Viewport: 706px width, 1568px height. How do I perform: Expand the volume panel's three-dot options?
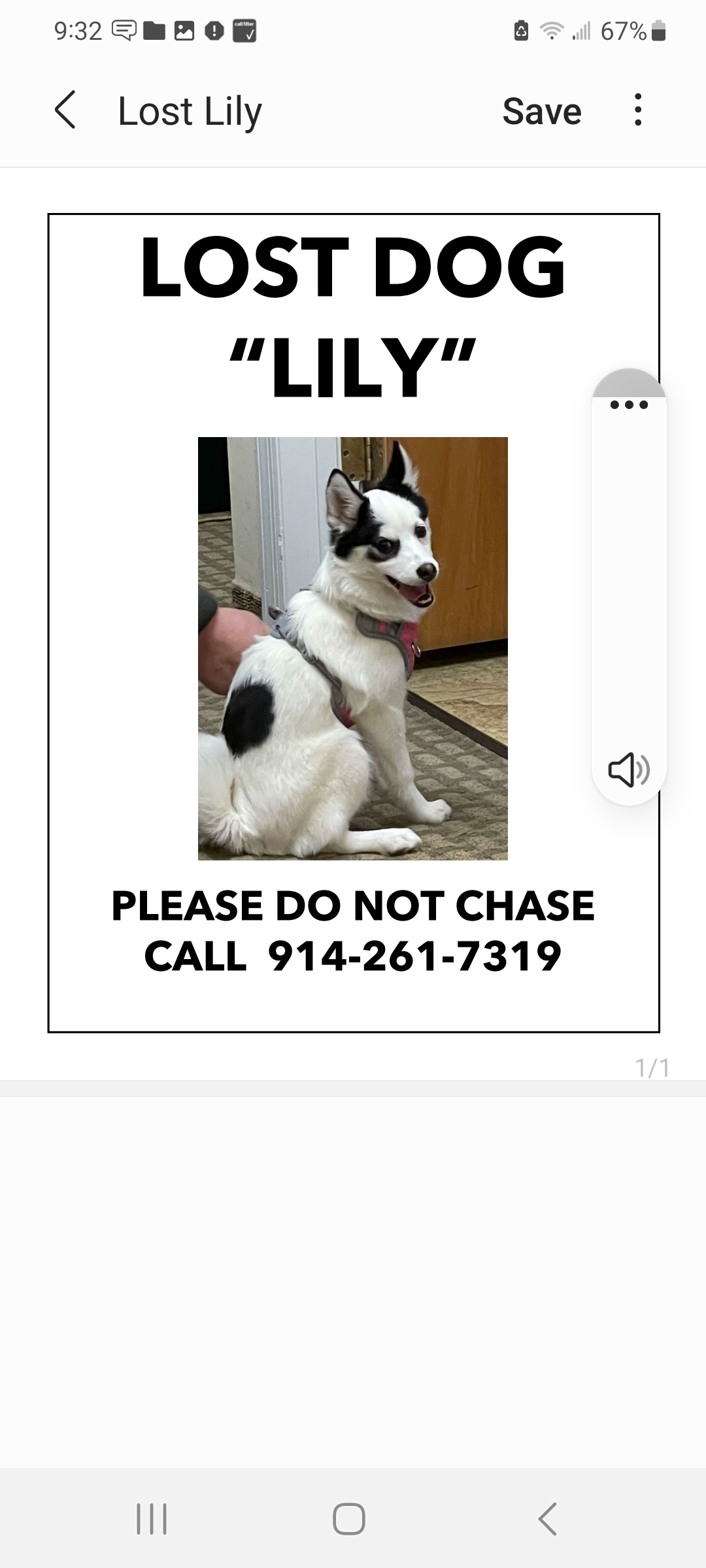629,404
